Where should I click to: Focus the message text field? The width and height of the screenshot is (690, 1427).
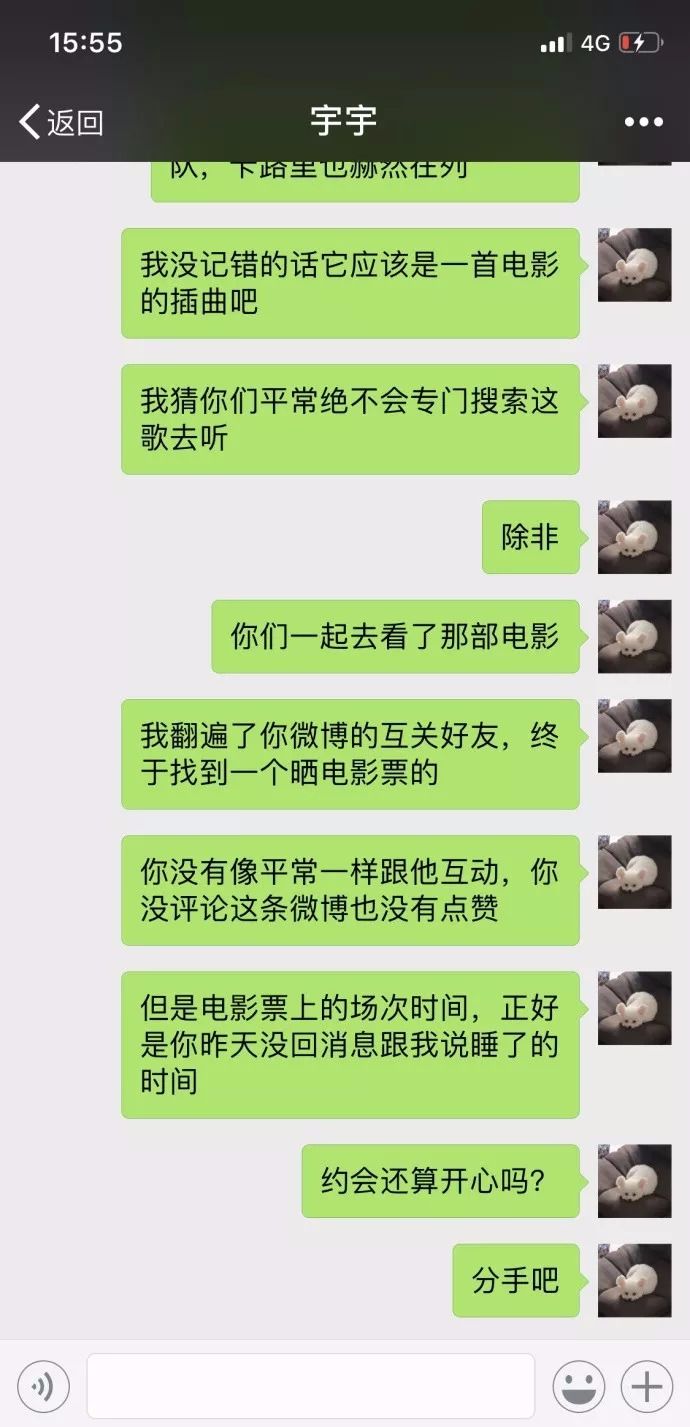coord(310,1386)
